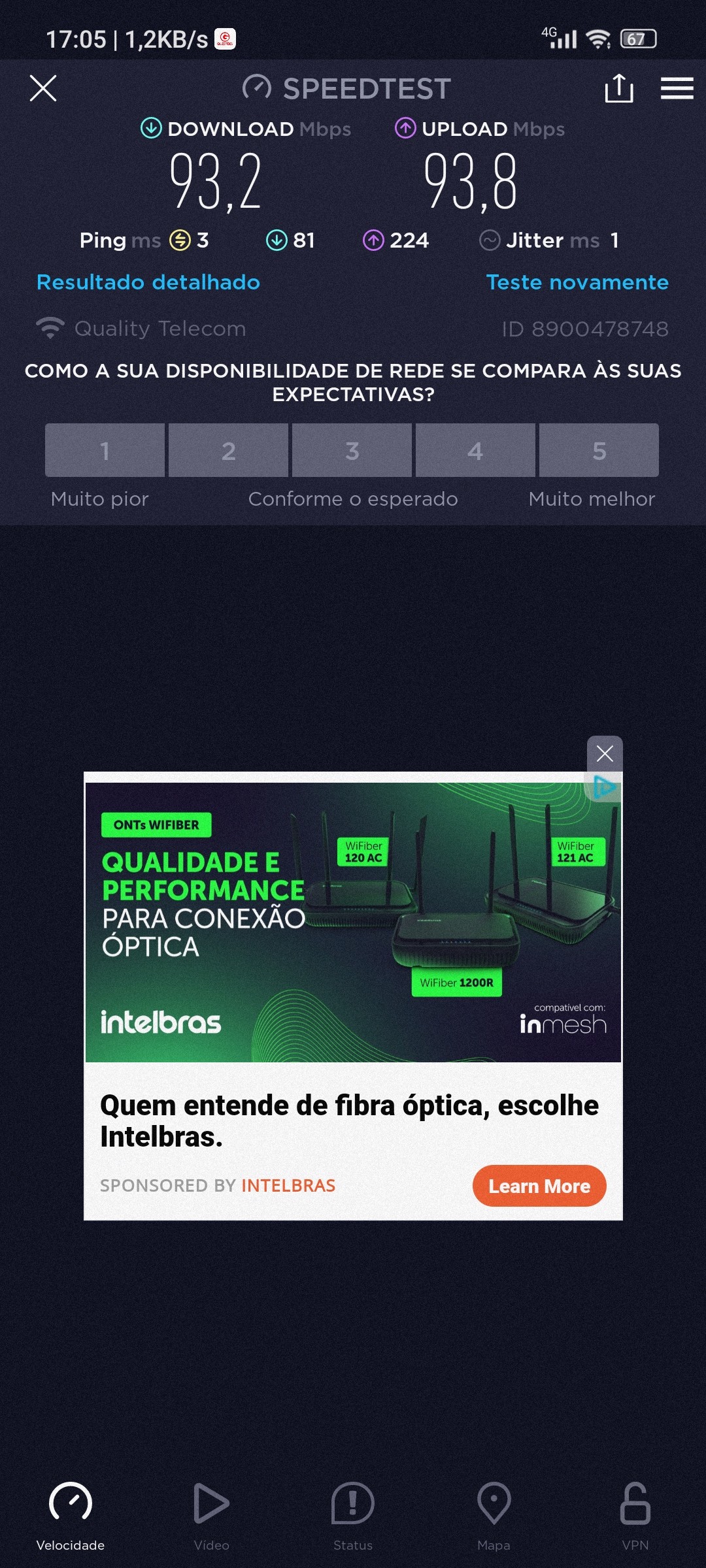This screenshot has height=1568, width=706.
Task: Open the Mapa tab
Action: [494, 1514]
